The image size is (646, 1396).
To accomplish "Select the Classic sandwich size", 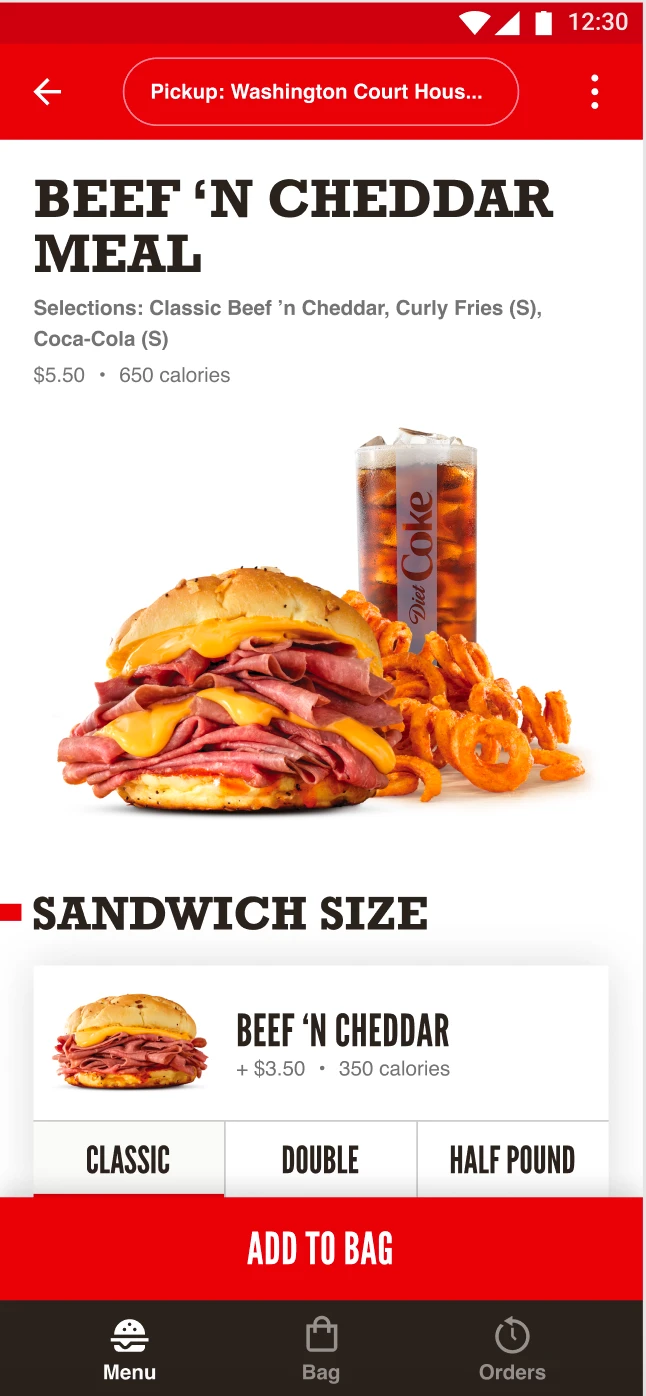I will [128, 1160].
